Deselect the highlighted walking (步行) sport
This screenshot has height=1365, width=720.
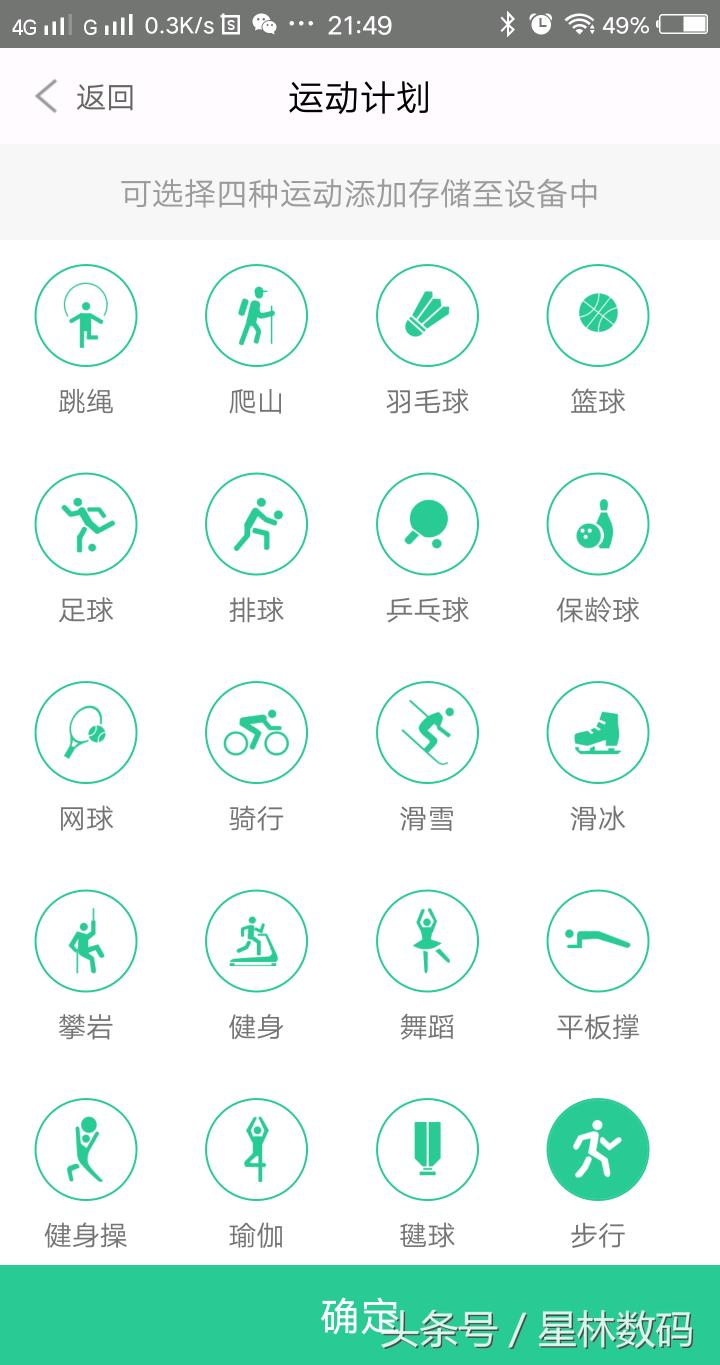click(597, 1149)
